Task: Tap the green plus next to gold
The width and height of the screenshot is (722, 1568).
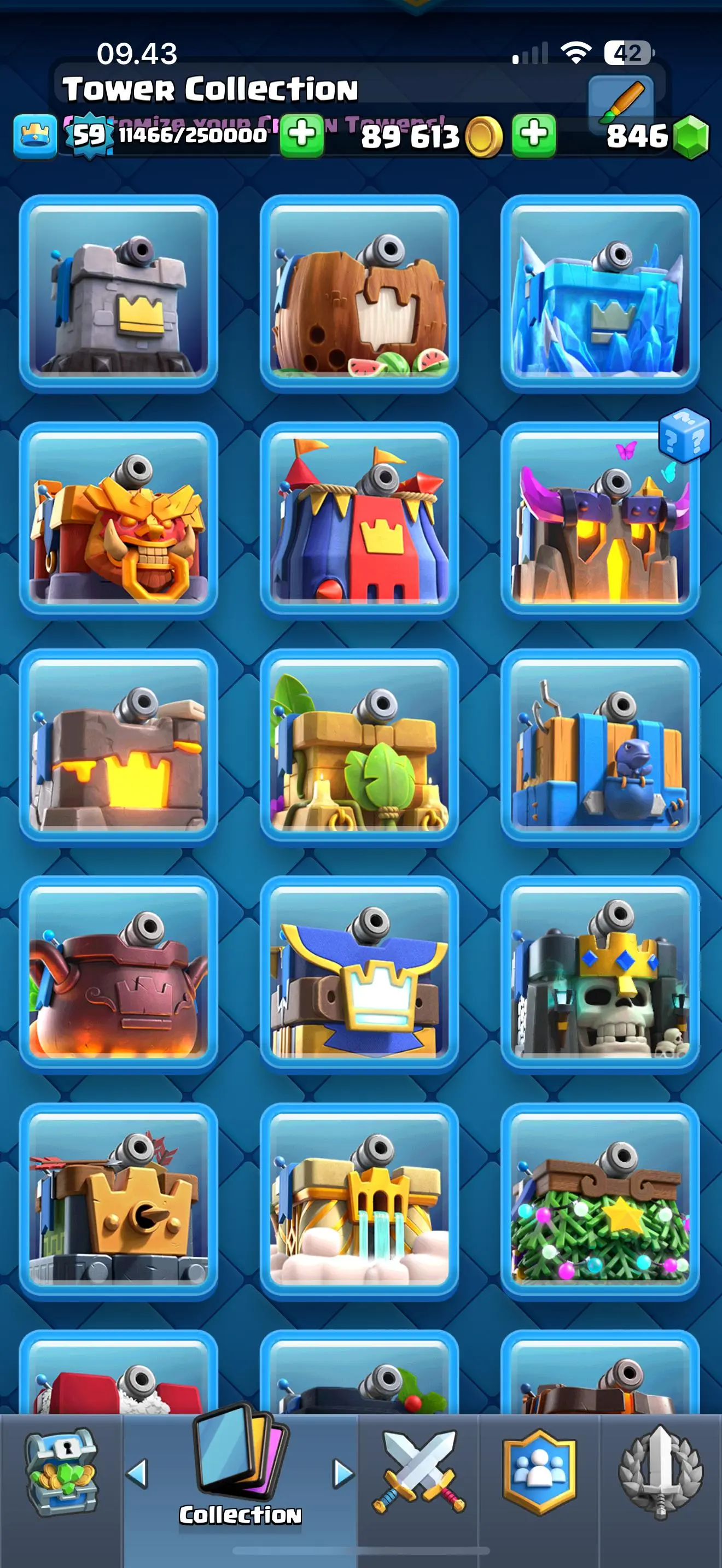Action: [x=534, y=135]
